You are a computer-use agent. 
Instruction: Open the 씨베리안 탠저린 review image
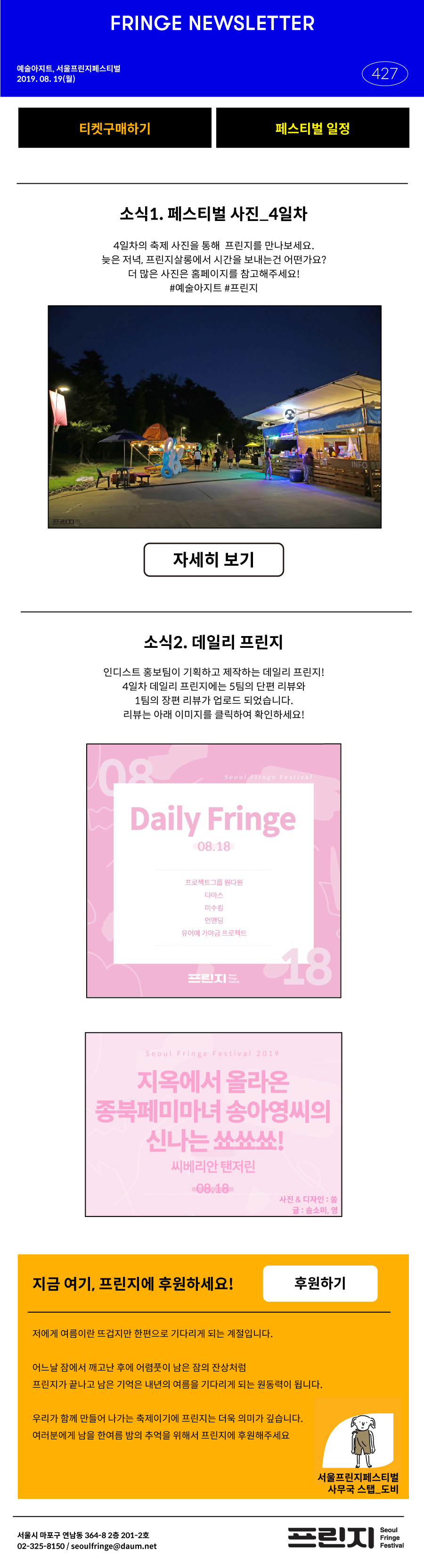[x=213, y=1124]
